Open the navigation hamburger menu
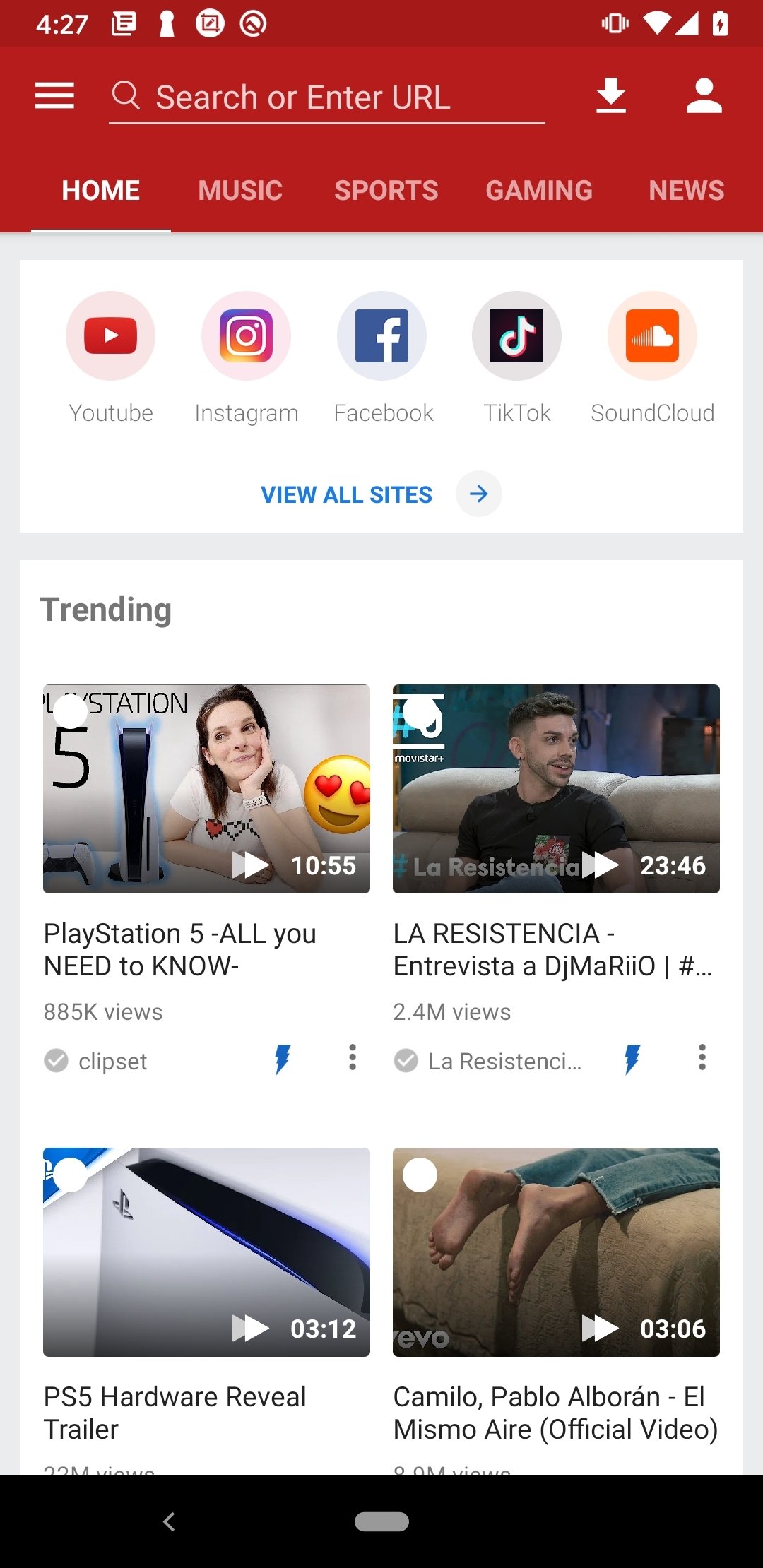 [x=53, y=95]
